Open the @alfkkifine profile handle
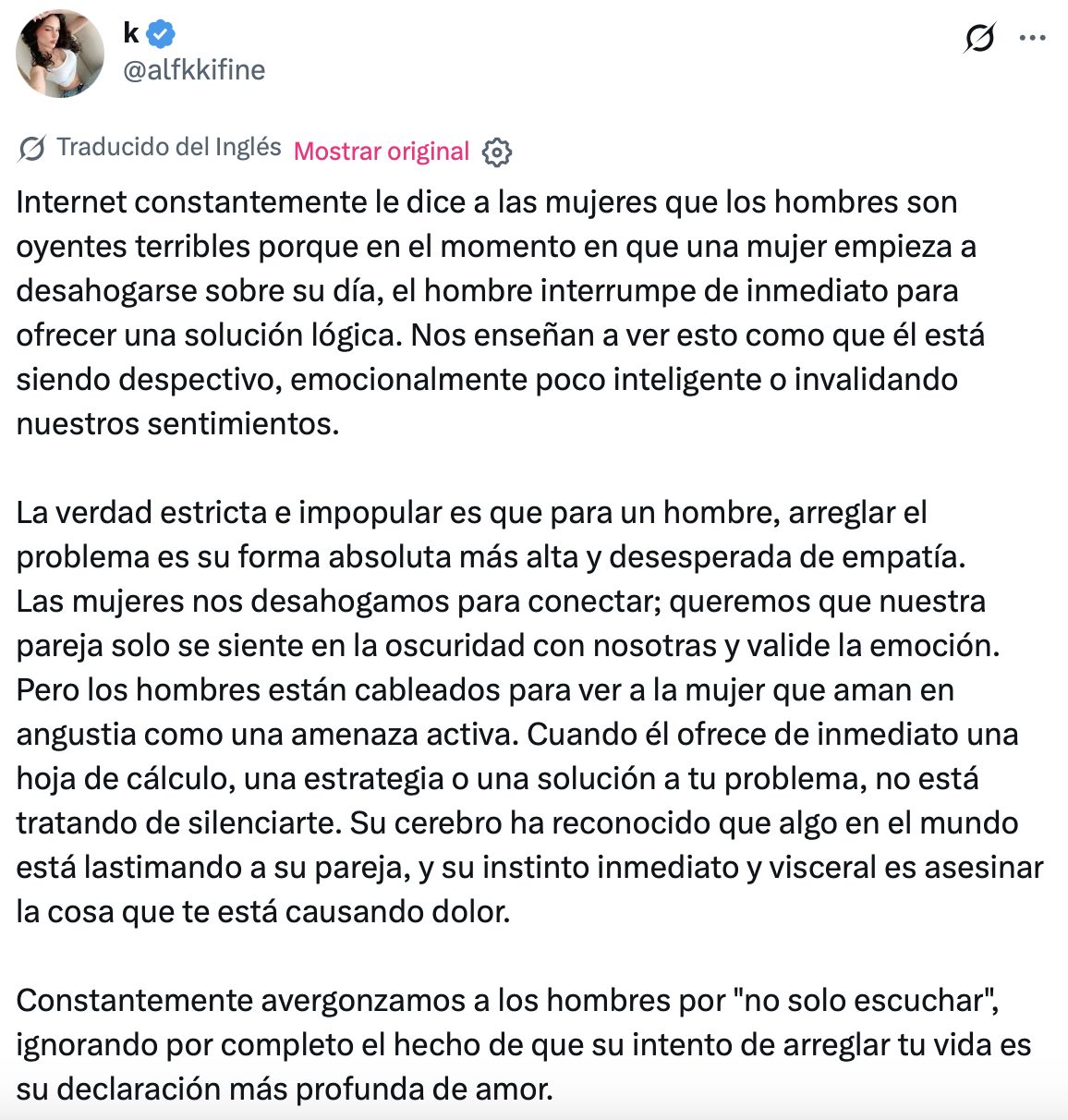Screen dimensions: 1068x1120 pyautogui.click(x=194, y=69)
